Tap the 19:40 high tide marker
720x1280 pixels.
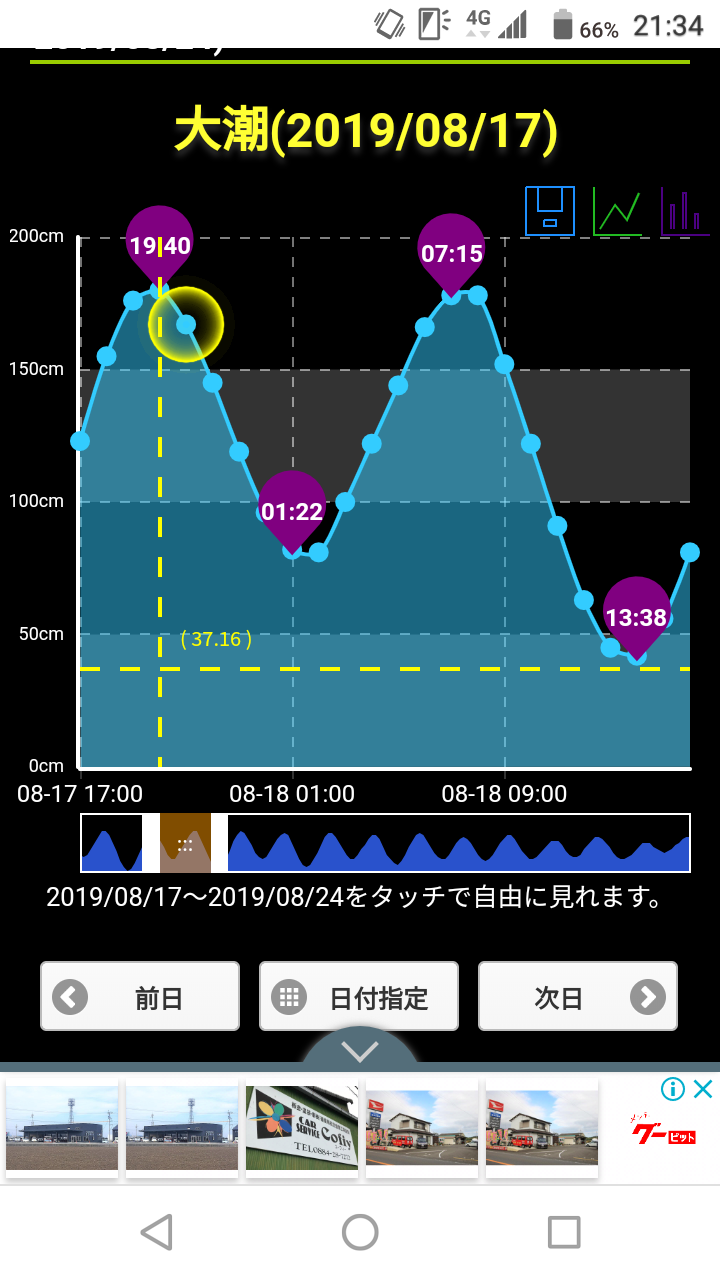point(160,244)
